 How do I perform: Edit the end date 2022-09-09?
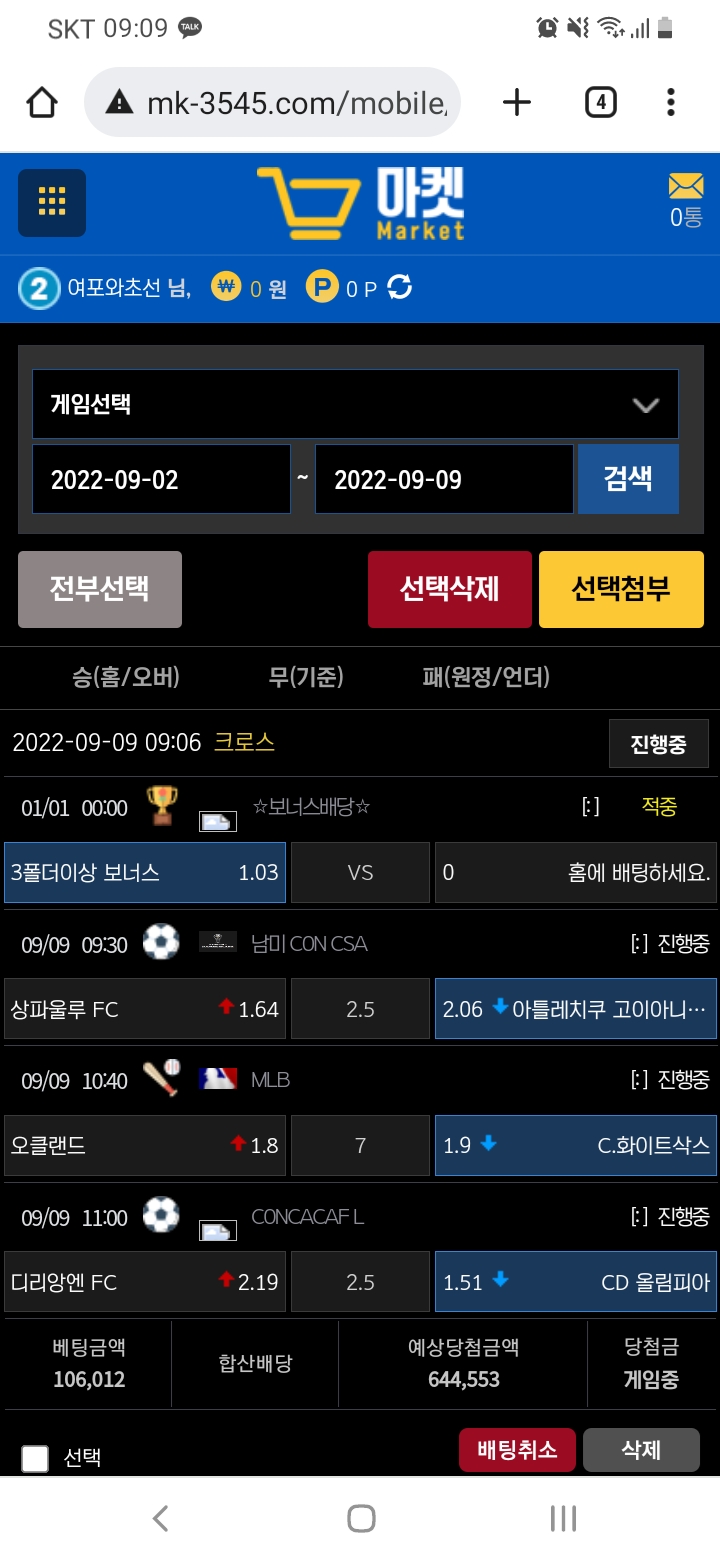(x=444, y=479)
